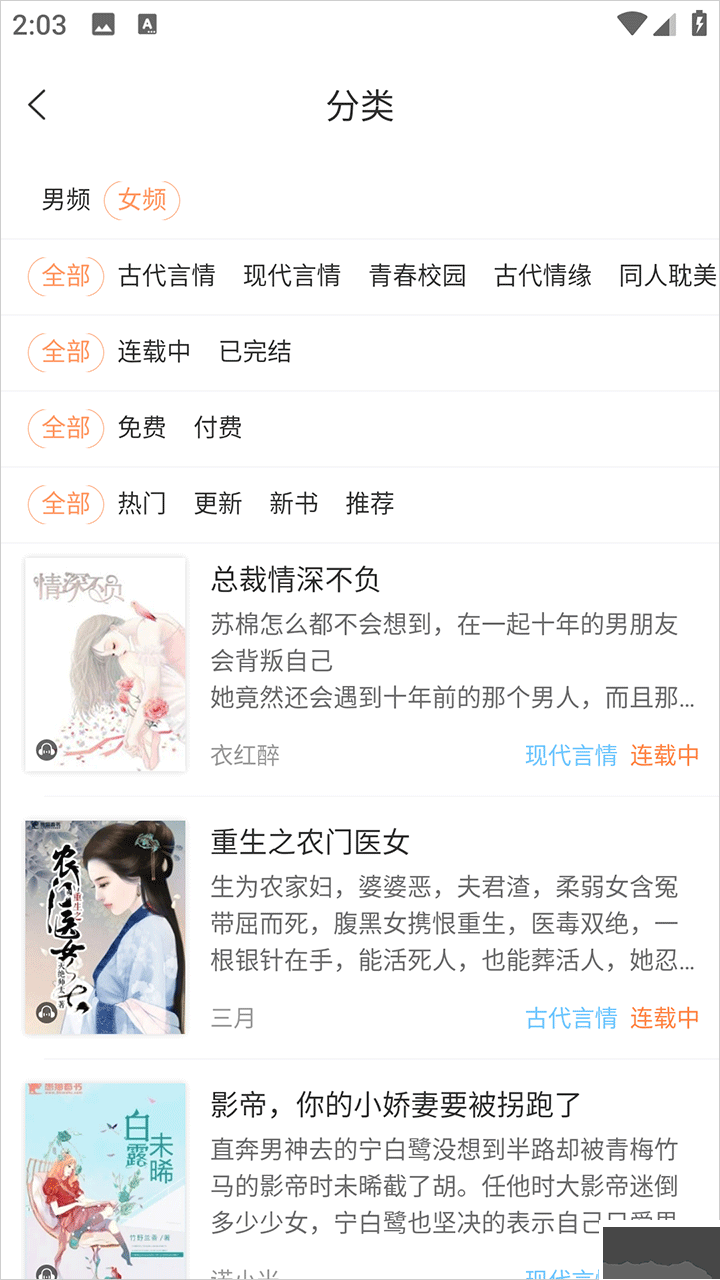Sort results by 推荐
Image resolution: width=720 pixels, height=1280 pixels.
tap(370, 504)
